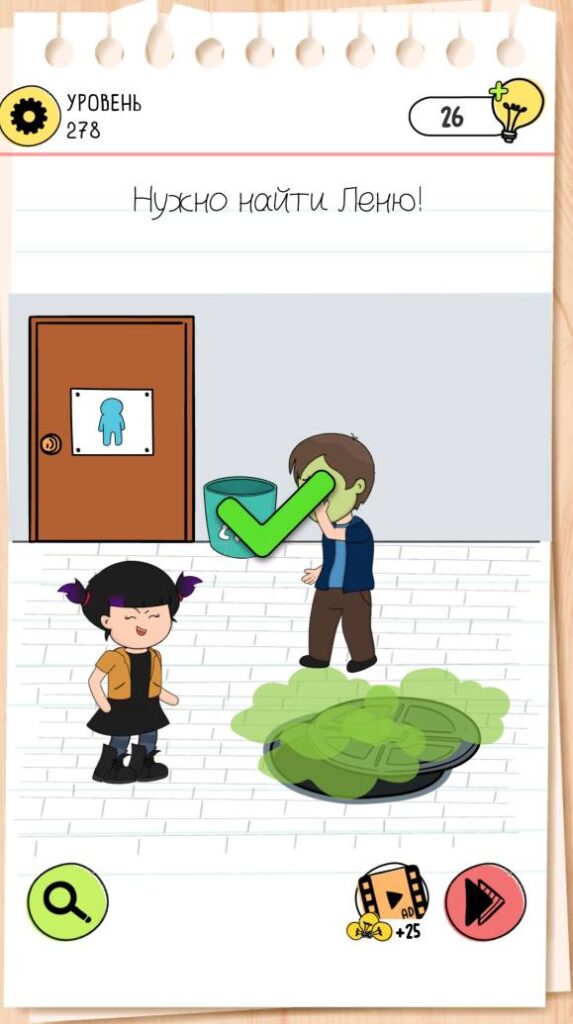Skip the level with the red fast-forward button
The image size is (573, 1024).
(x=485, y=902)
